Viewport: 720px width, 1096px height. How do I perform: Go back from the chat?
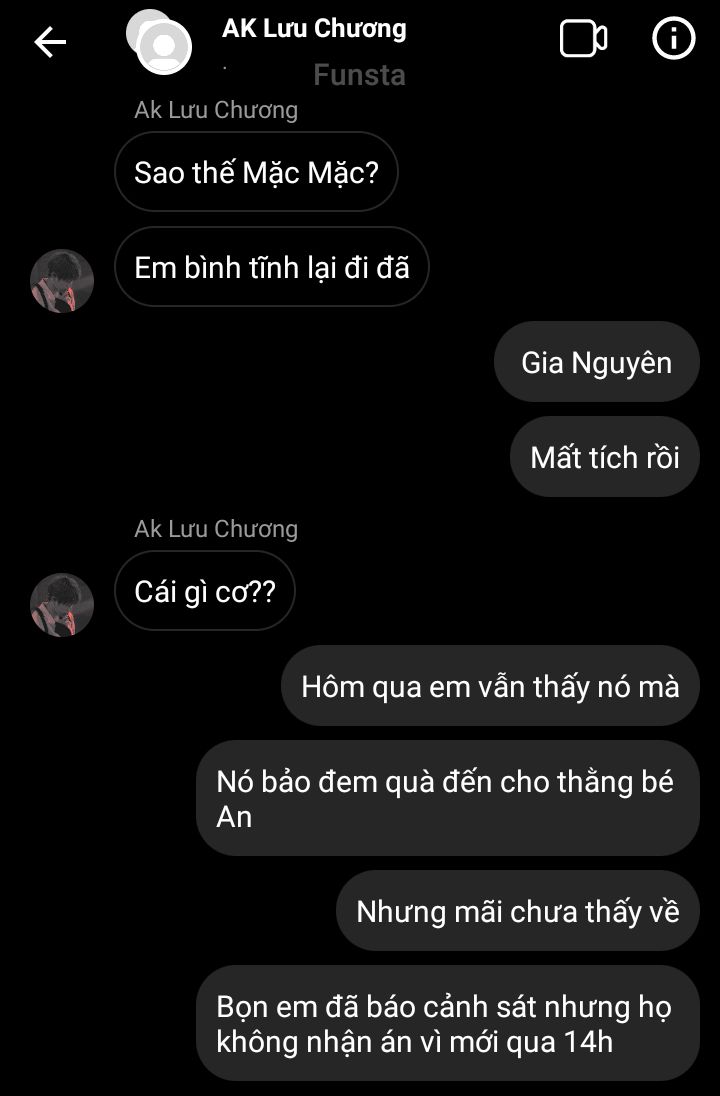(x=50, y=41)
